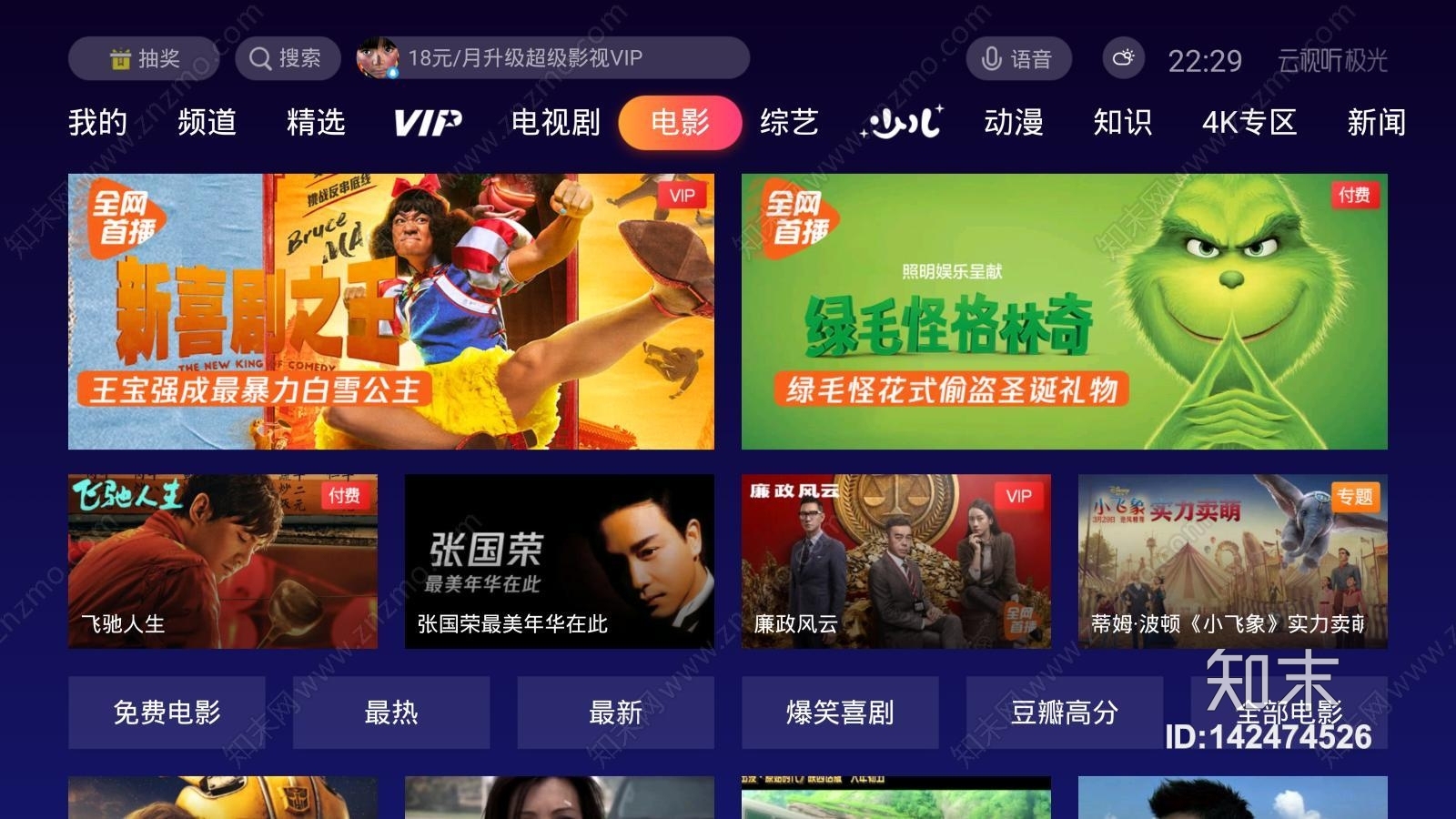Open the 搜索 search button
The image size is (1456, 819).
pos(288,59)
